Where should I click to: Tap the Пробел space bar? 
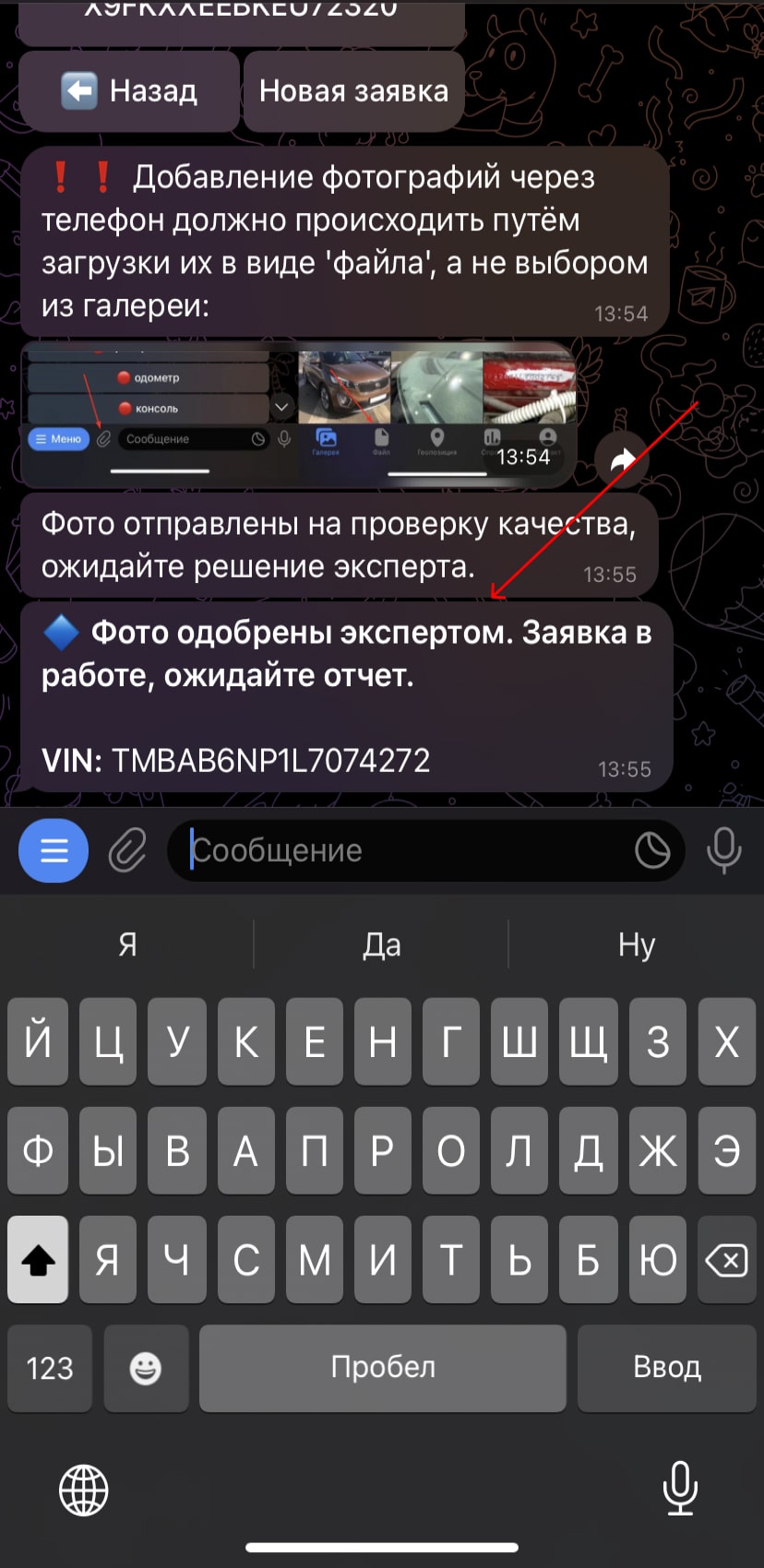click(383, 1368)
